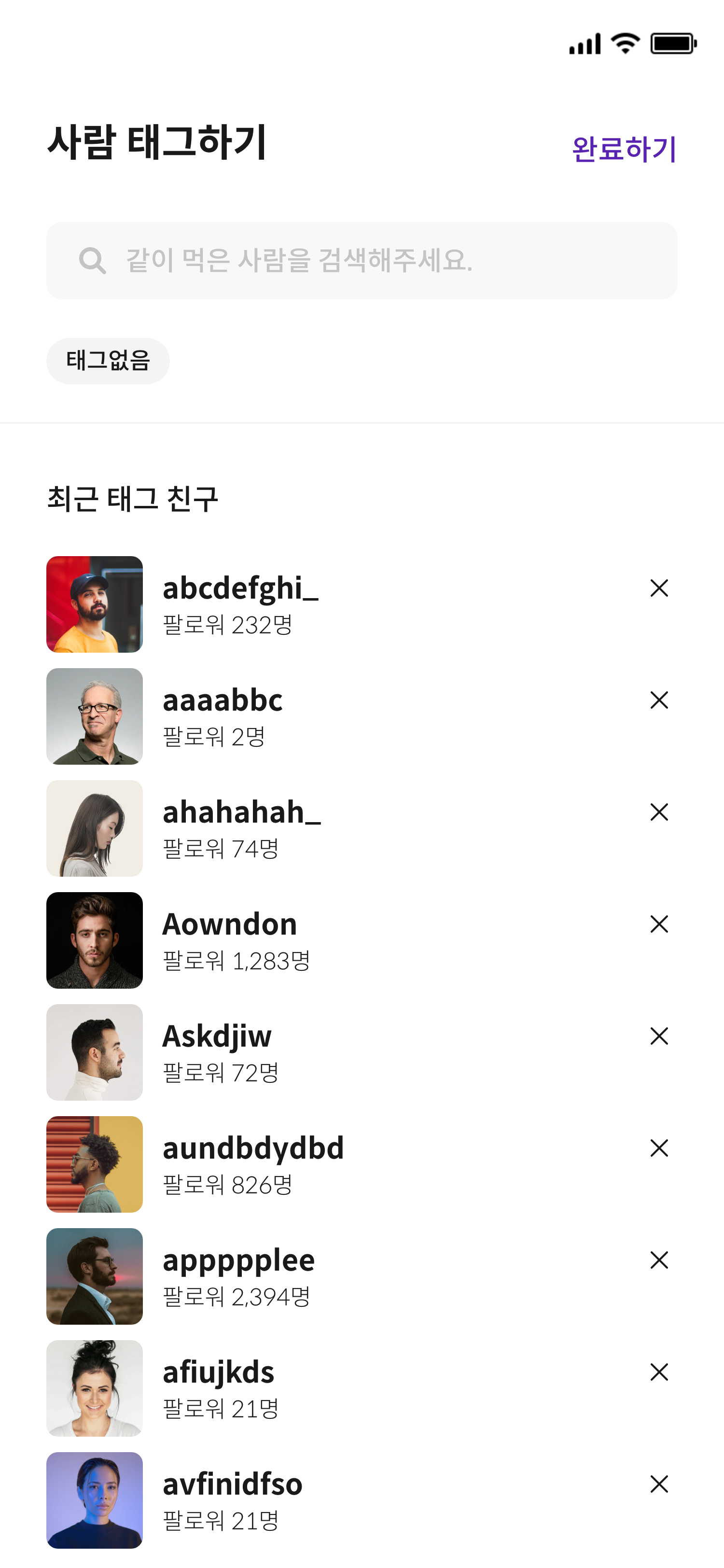This screenshot has height=1568, width=724.
Task: Remove aundbdydbd from recent tags
Action: pos(659,1148)
